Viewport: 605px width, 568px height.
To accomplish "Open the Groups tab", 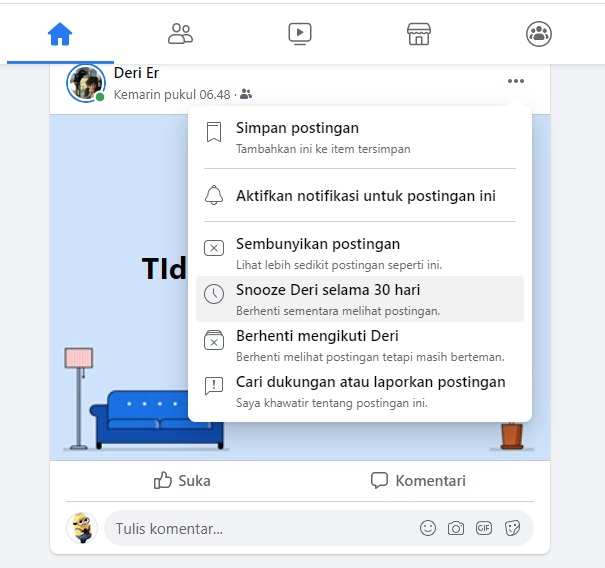I will pyautogui.click(x=539, y=34).
